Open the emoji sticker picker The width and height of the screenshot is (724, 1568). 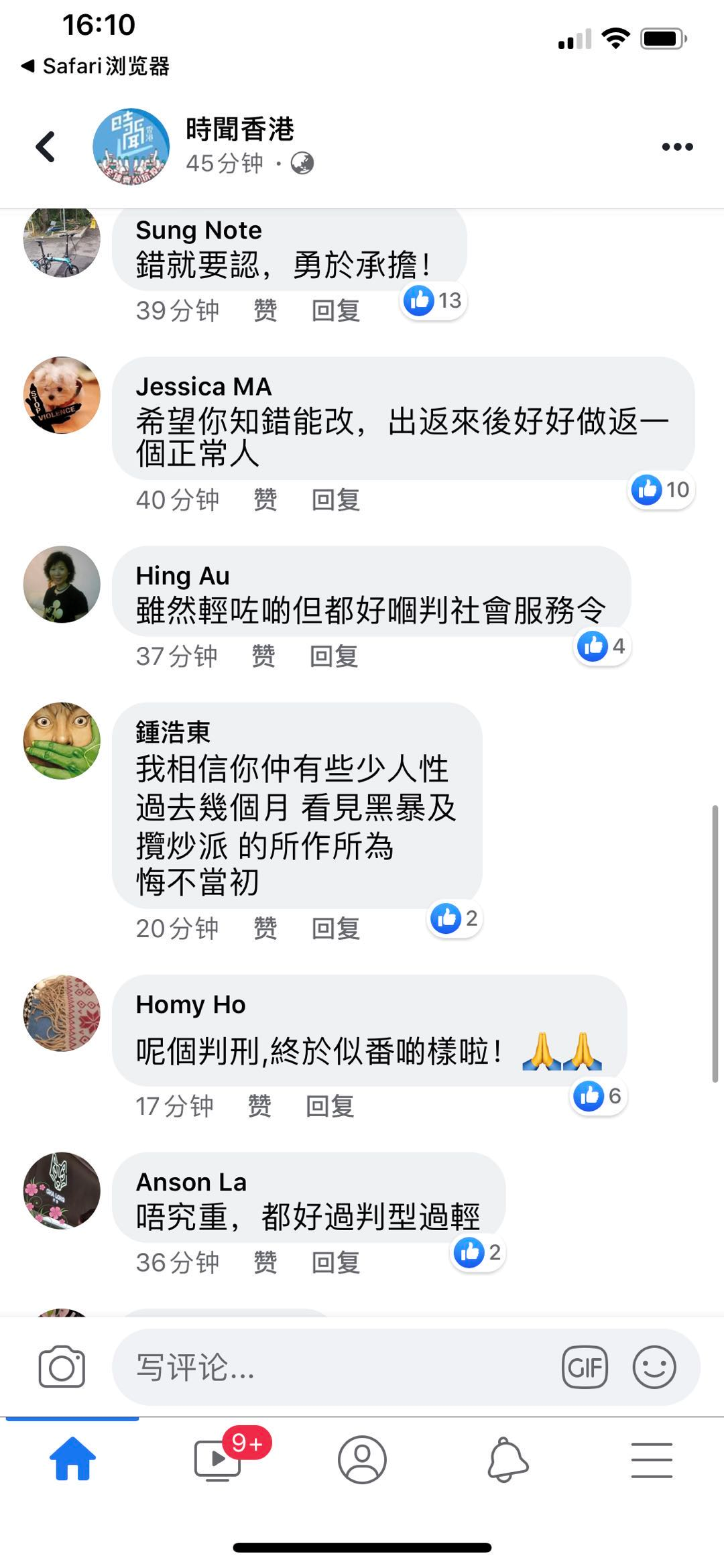[x=654, y=1367]
